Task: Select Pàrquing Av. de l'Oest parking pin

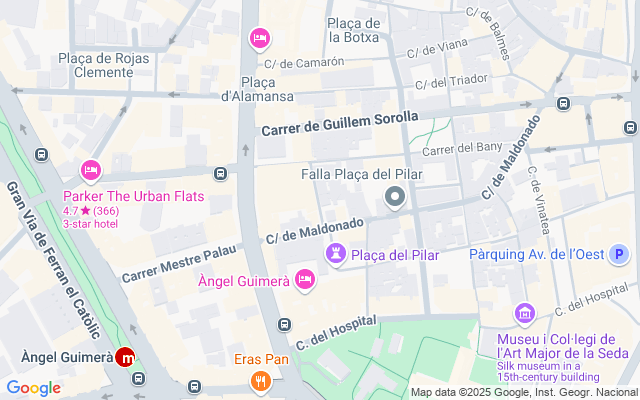Action: point(619,254)
